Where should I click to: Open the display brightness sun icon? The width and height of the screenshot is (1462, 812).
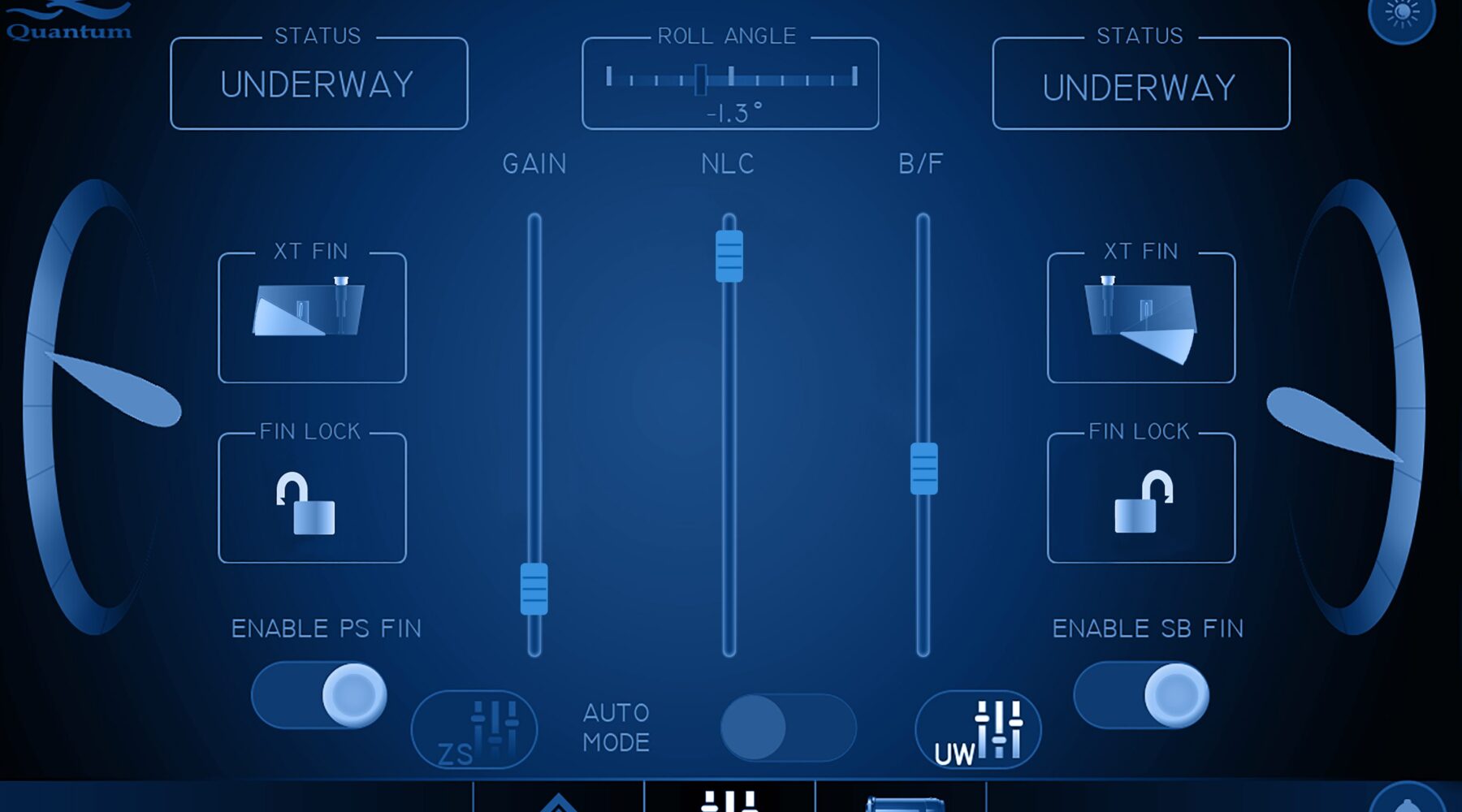click(1401, 15)
